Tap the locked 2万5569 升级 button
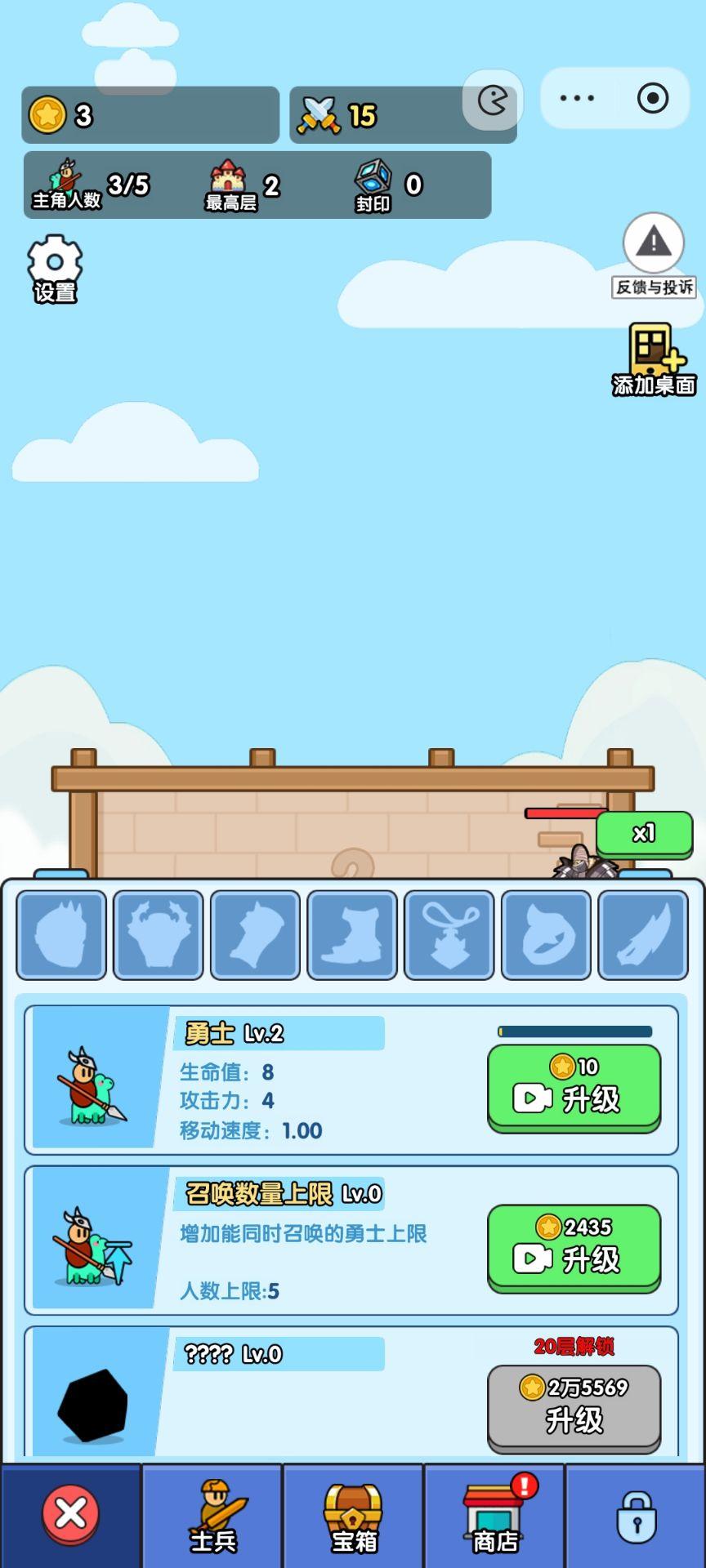This screenshot has height=1568, width=706. [574, 1407]
